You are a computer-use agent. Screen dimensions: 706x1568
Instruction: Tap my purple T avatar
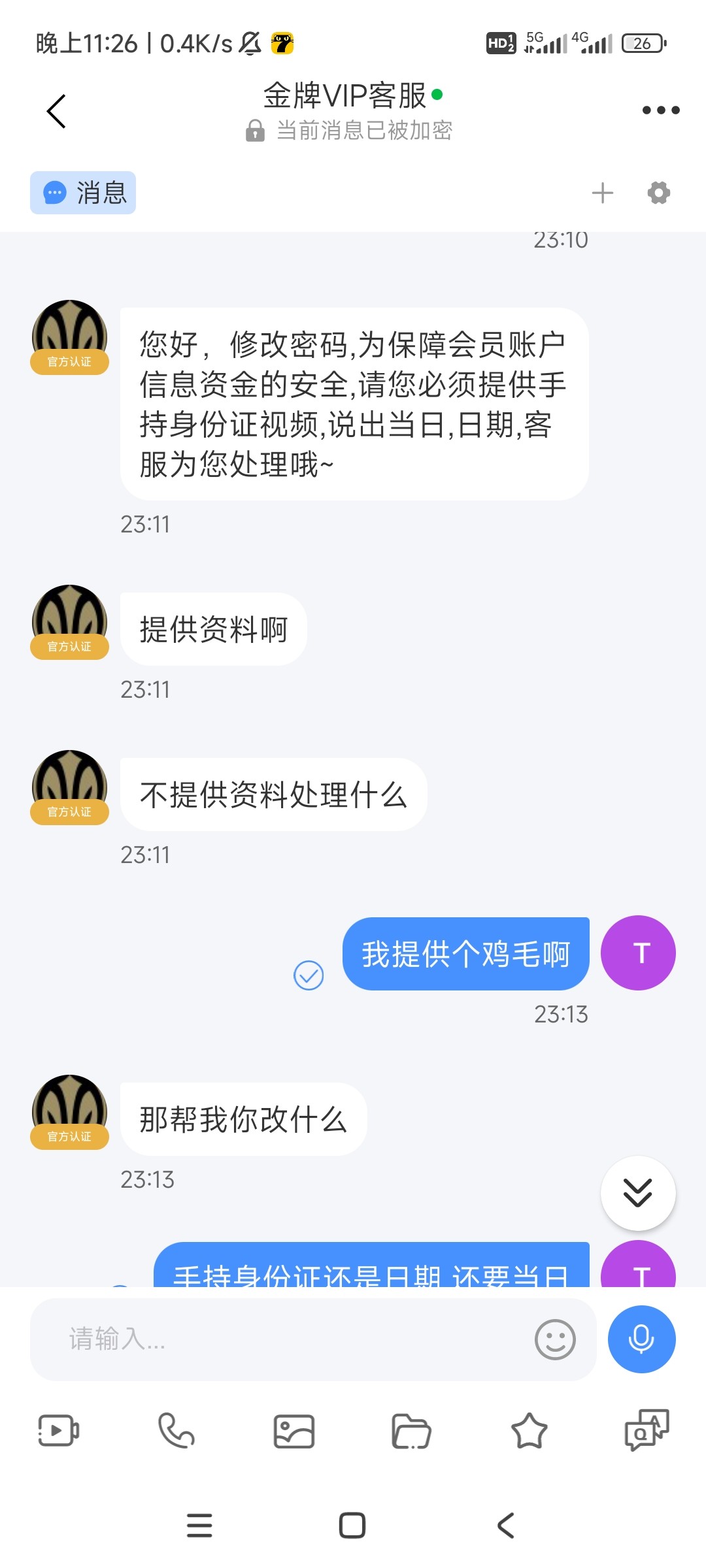[638, 953]
